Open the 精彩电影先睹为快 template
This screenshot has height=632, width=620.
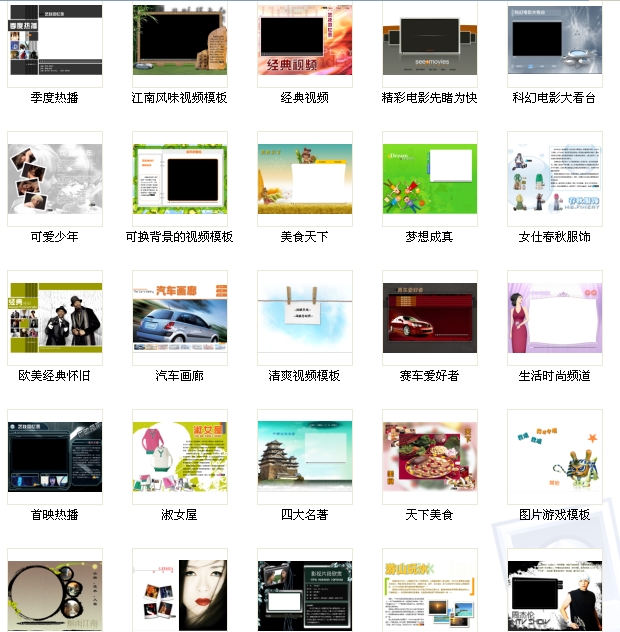point(430,40)
